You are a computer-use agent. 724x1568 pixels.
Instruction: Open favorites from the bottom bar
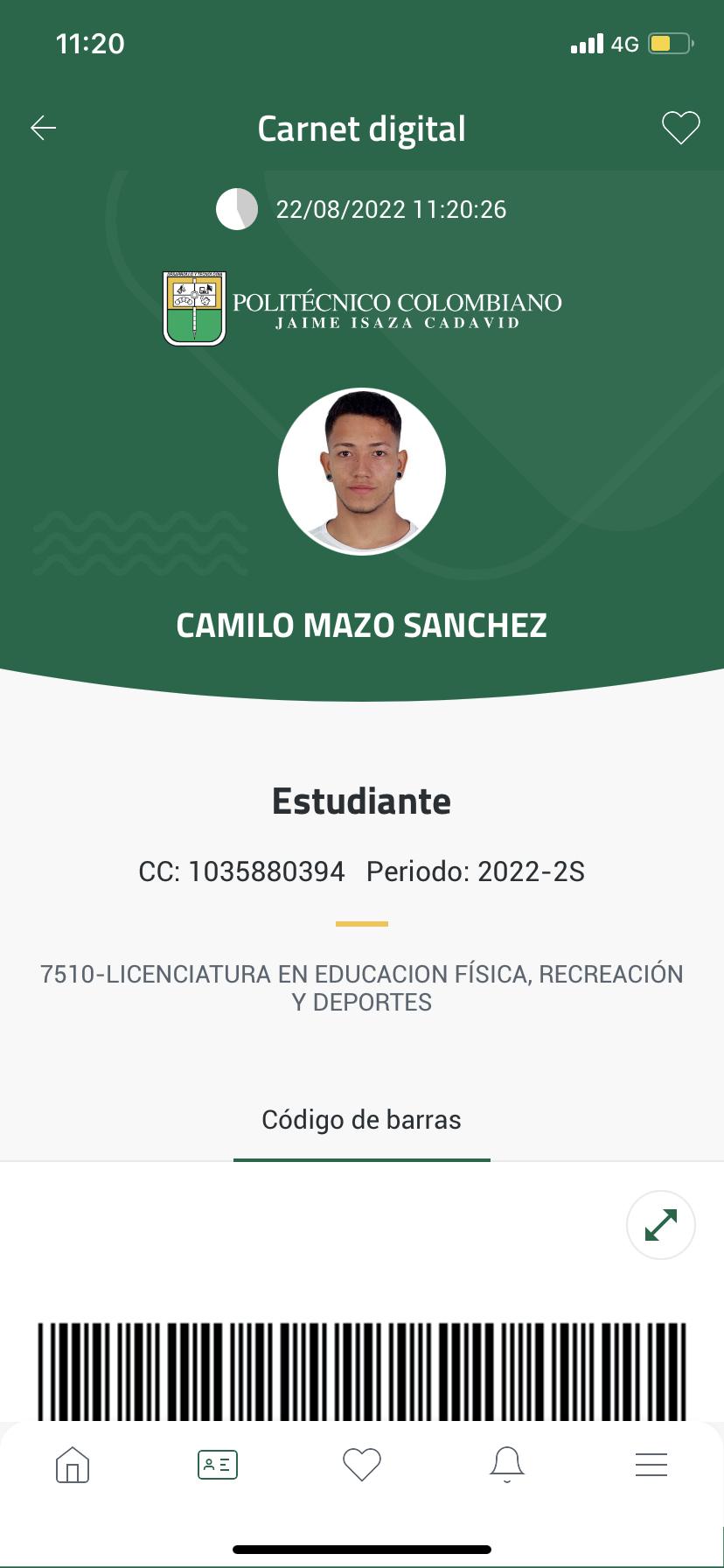[362, 1464]
